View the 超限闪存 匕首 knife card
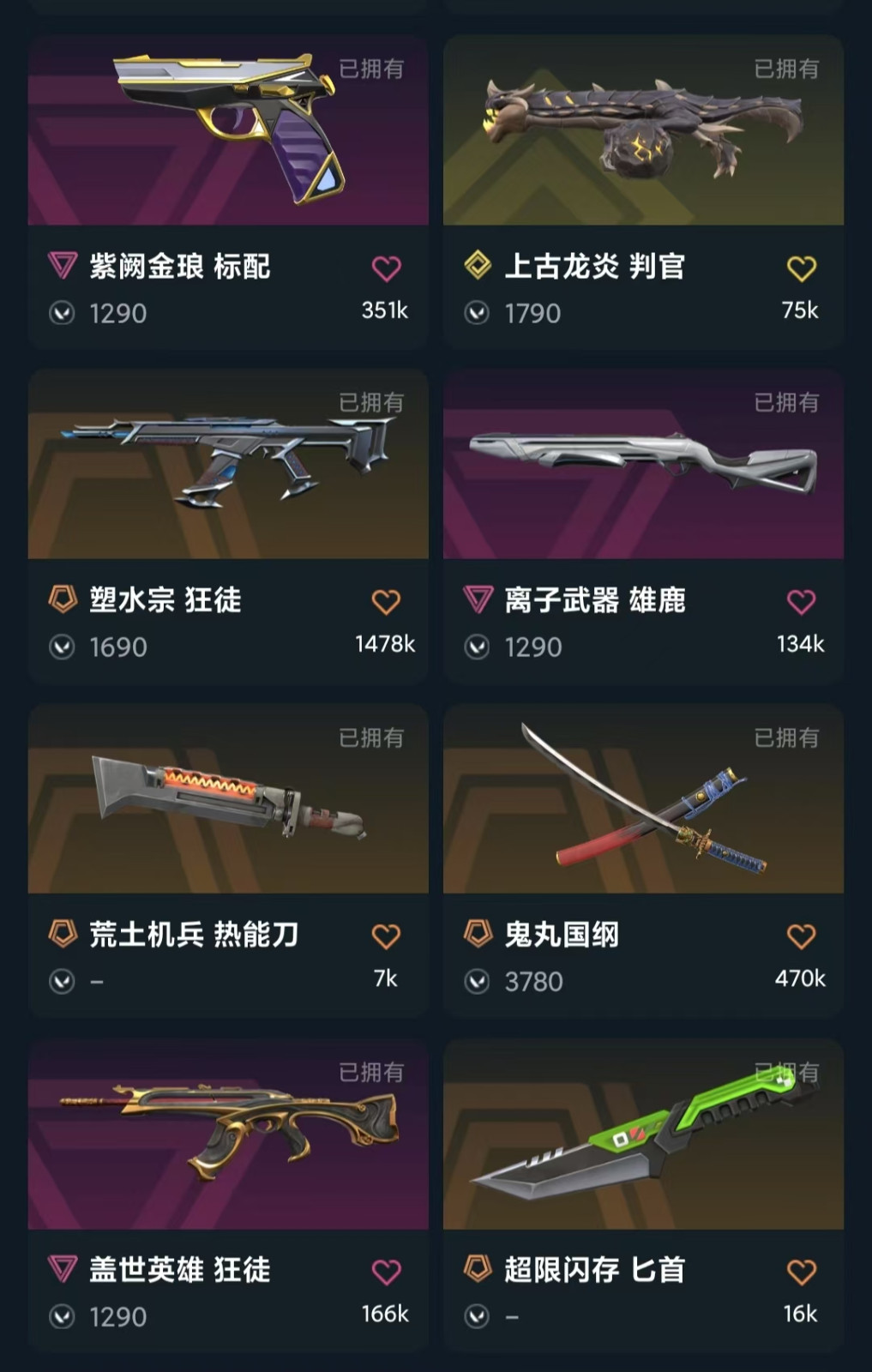 tap(643, 1134)
